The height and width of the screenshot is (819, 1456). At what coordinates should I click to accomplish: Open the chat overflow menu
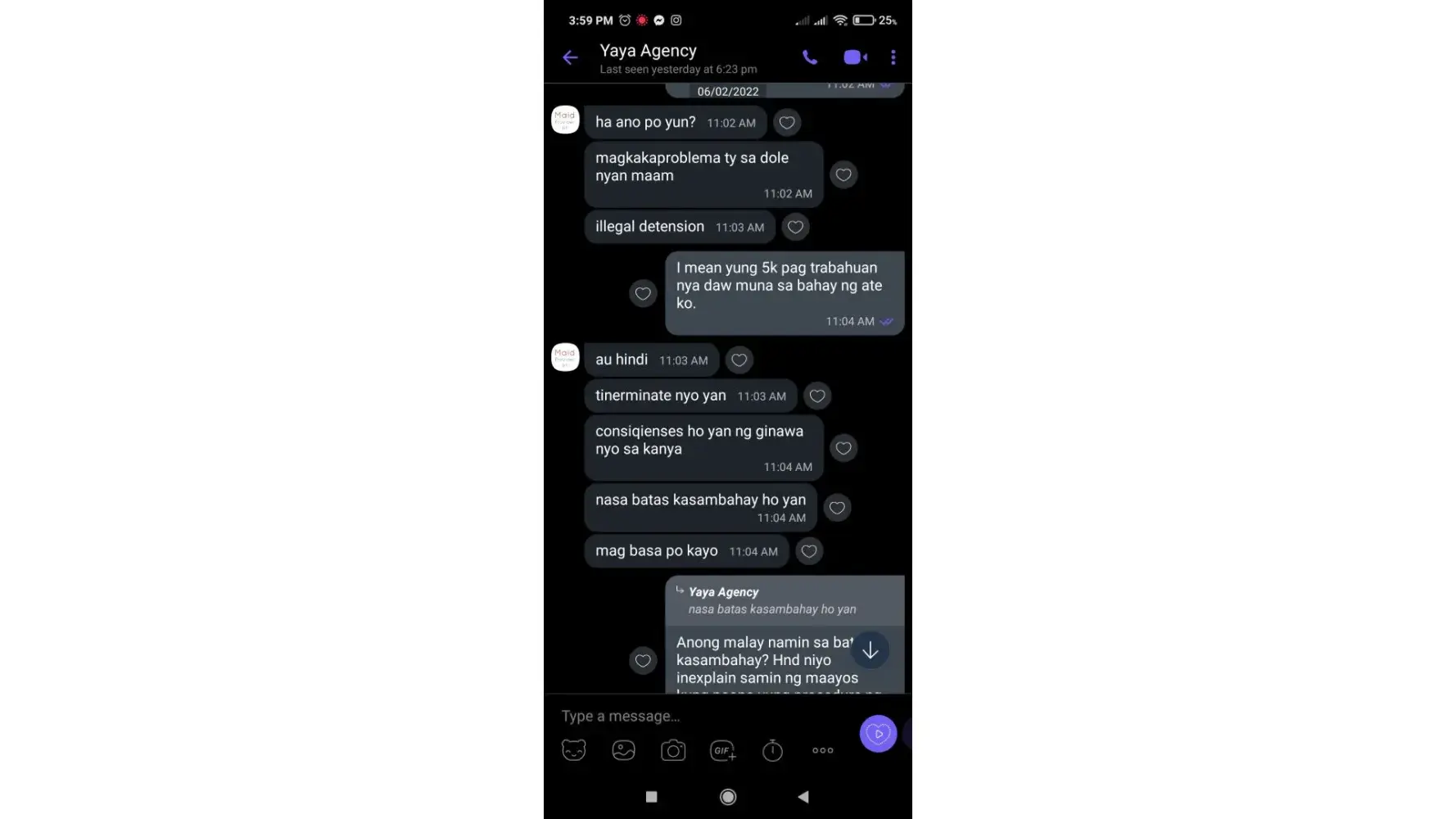tap(893, 57)
